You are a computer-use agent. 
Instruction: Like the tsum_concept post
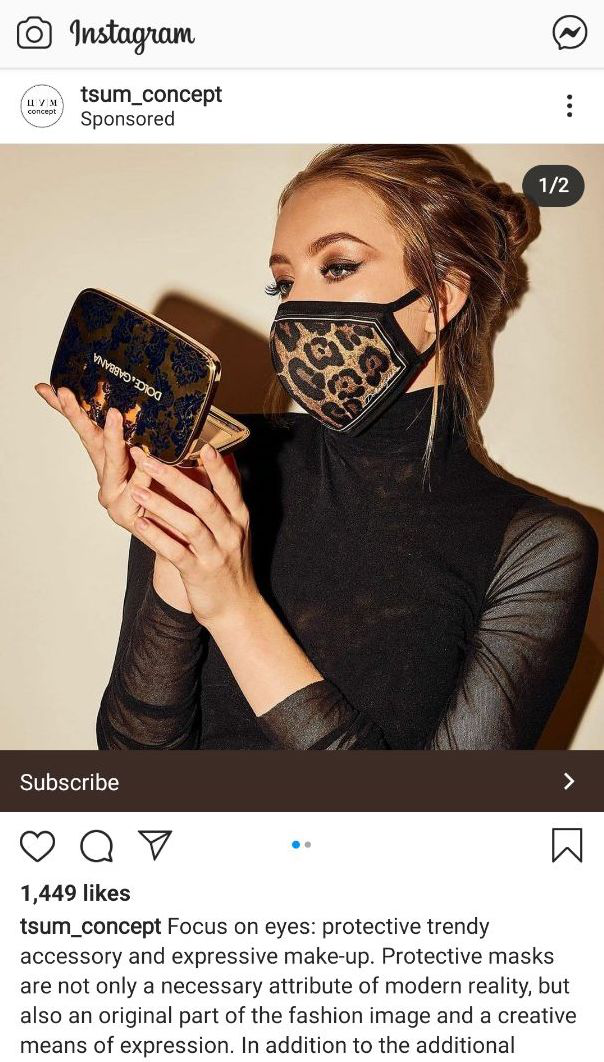pyautogui.click(x=38, y=846)
